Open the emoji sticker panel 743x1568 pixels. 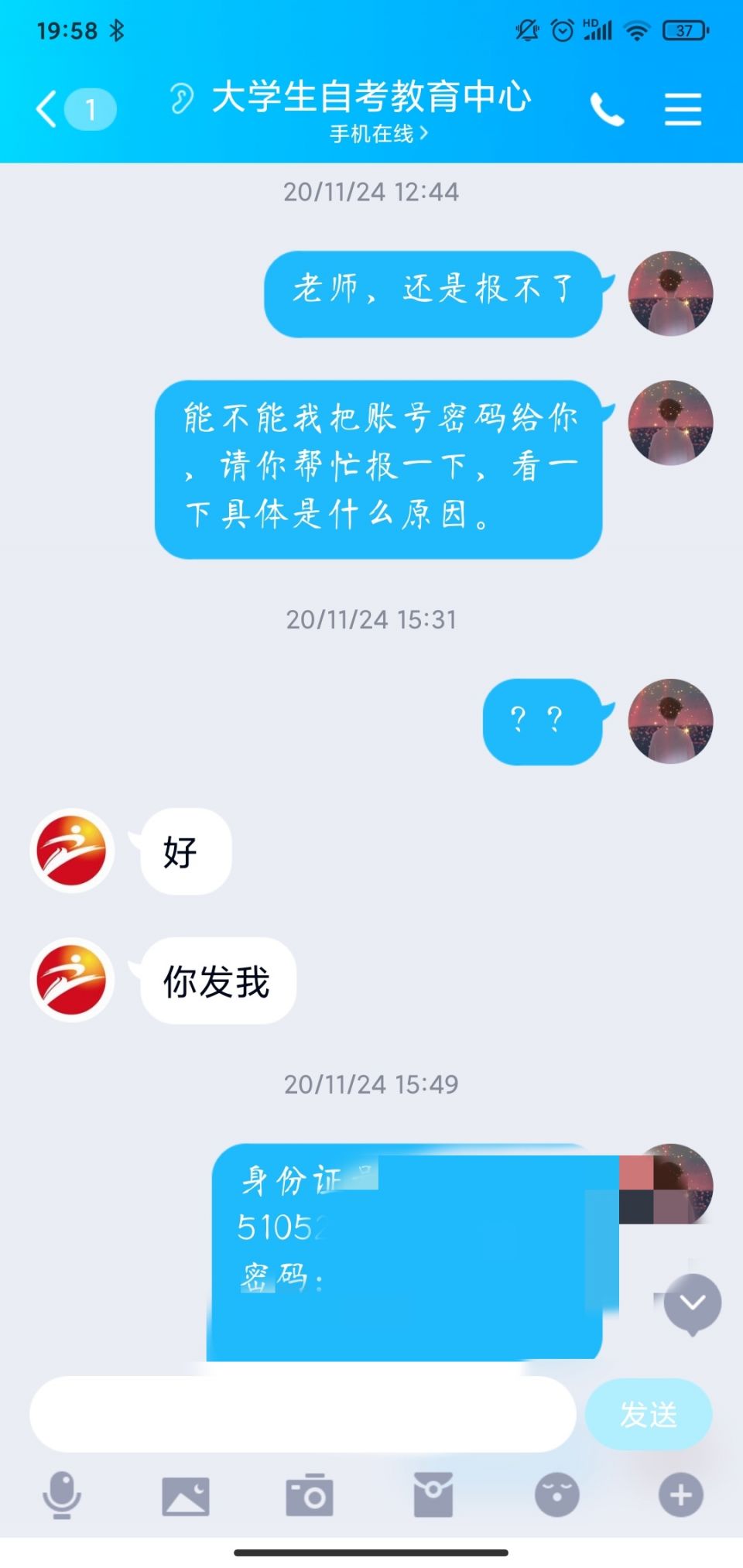[x=556, y=1495]
